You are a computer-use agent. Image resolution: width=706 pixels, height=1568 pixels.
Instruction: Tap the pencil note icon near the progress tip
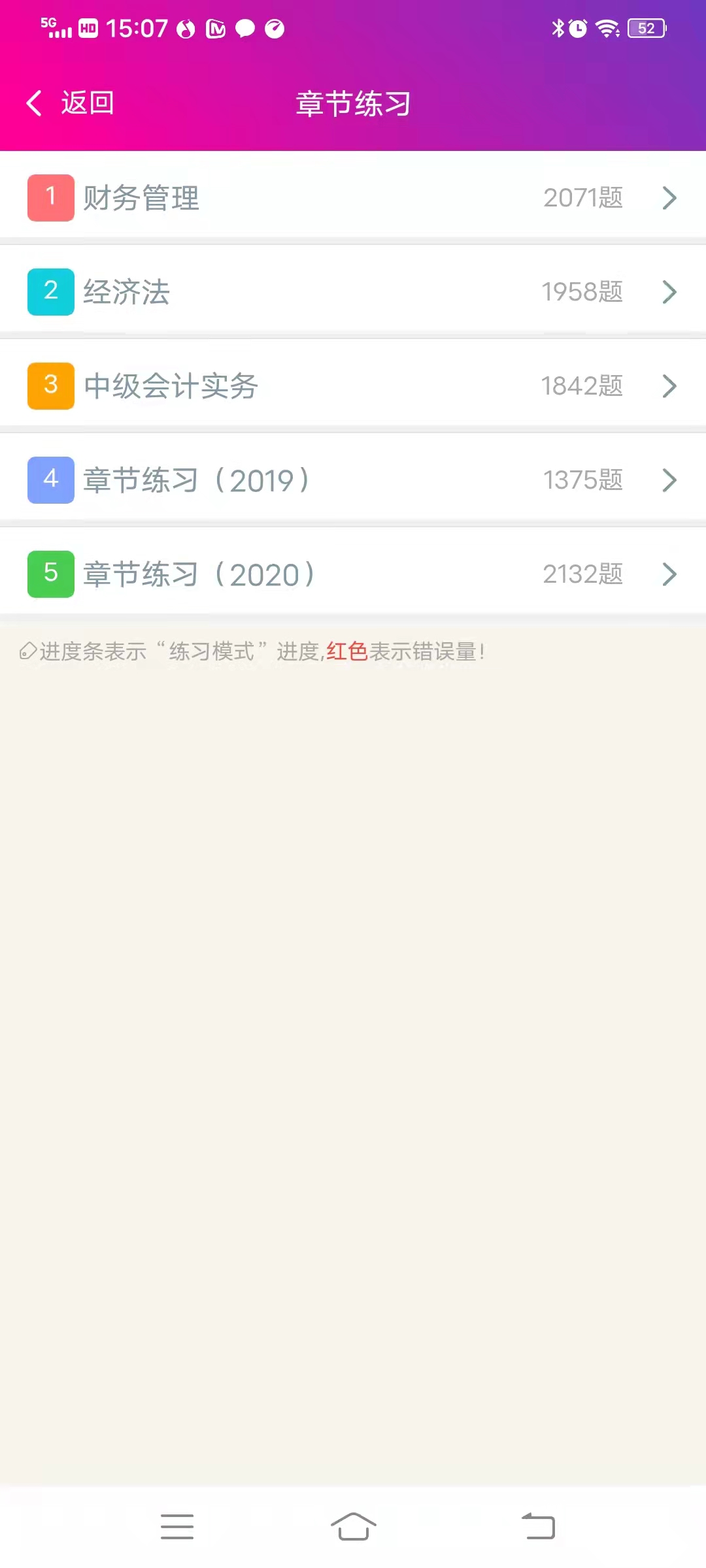pos(27,651)
